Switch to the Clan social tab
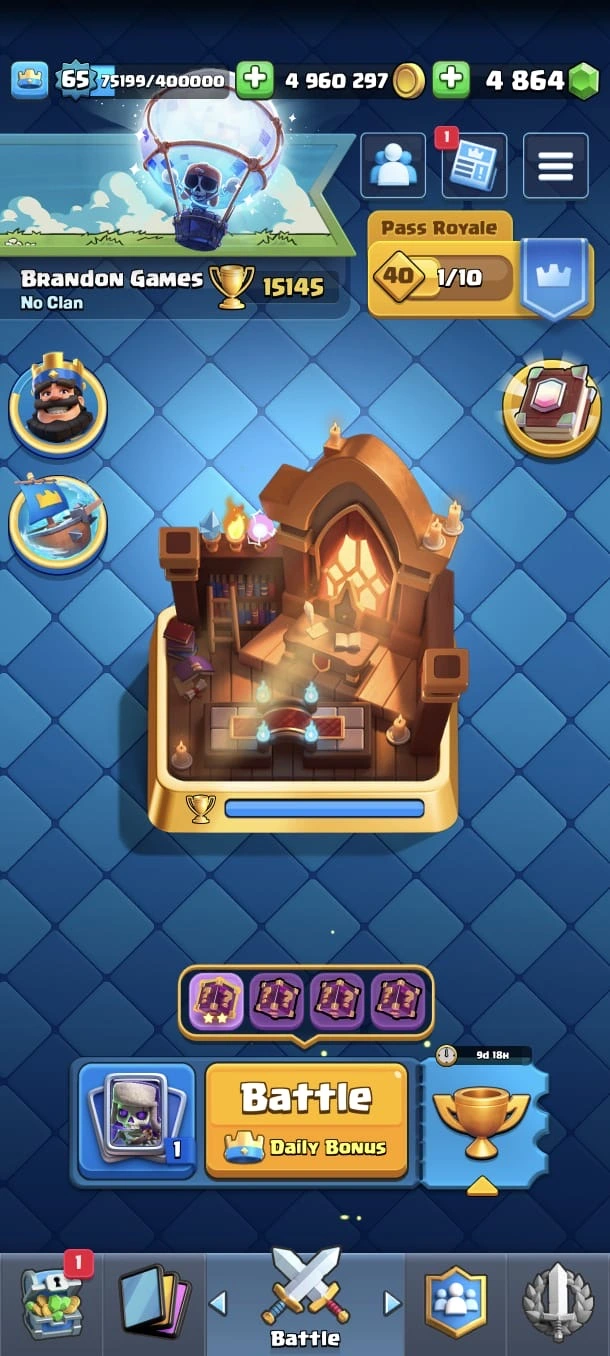The image size is (610, 1356). (455, 1300)
